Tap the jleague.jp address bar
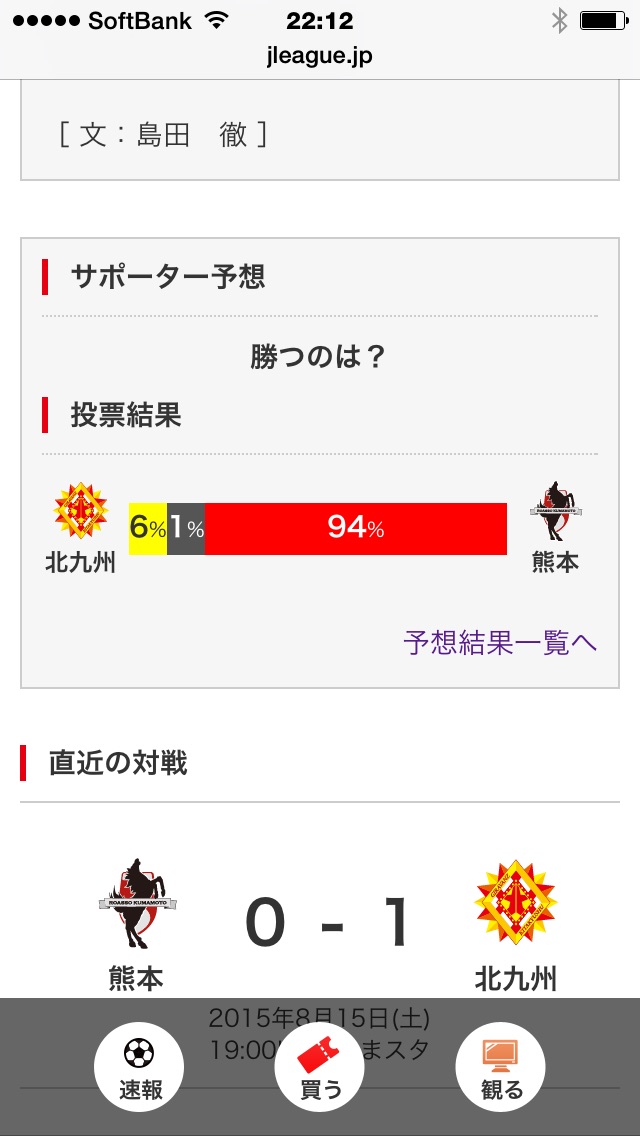Viewport: 640px width, 1136px height. [320, 56]
